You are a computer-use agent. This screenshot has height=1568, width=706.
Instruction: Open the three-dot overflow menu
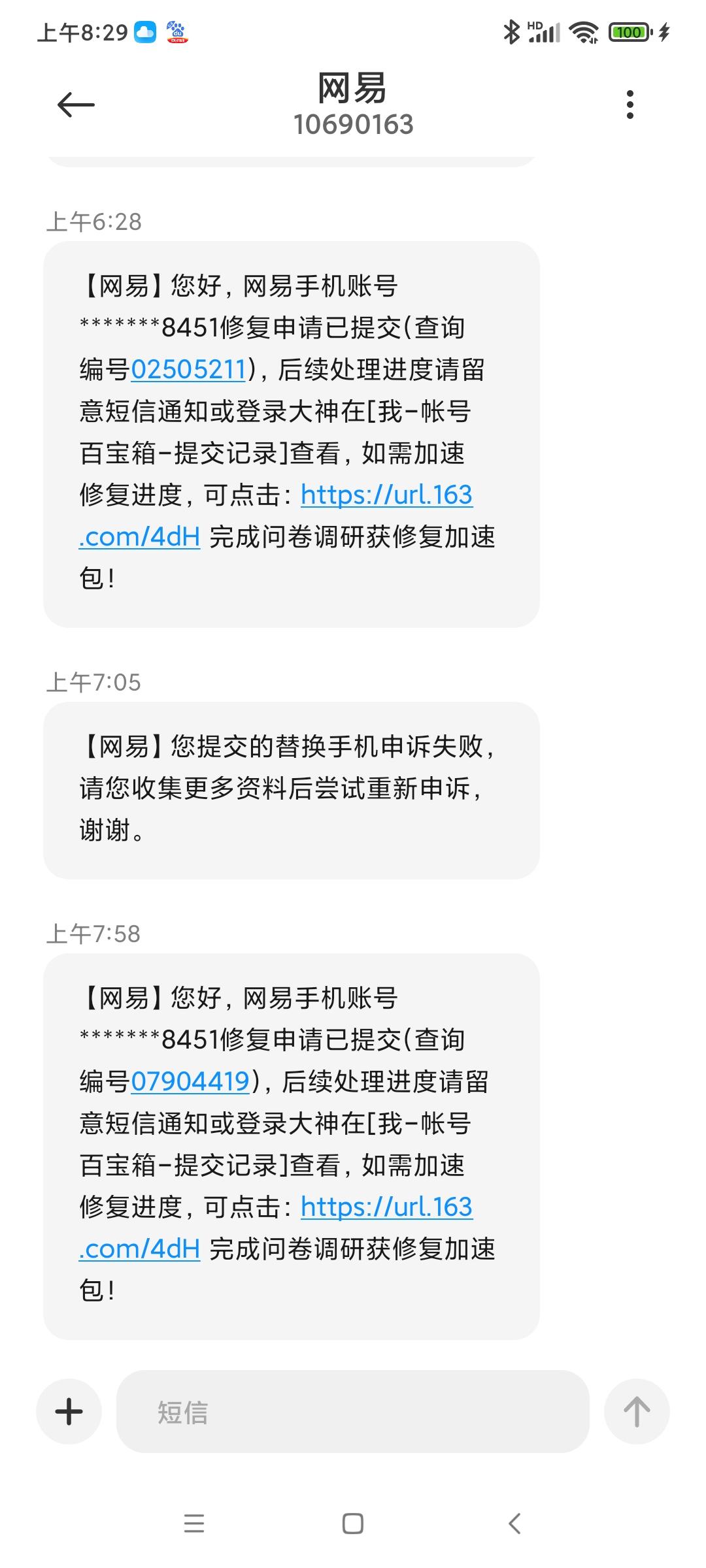pyautogui.click(x=630, y=105)
